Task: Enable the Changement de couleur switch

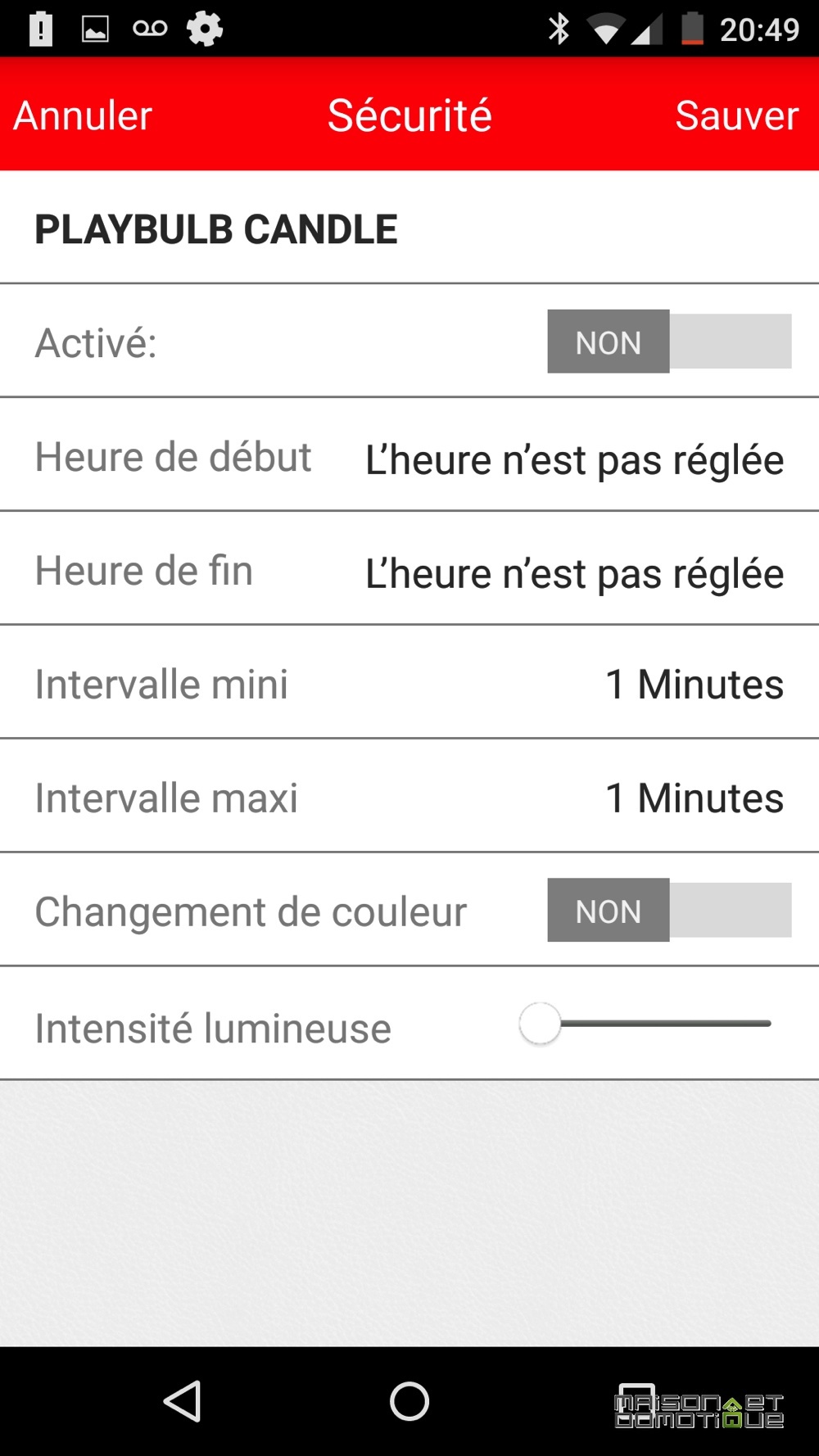Action: [x=669, y=911]
